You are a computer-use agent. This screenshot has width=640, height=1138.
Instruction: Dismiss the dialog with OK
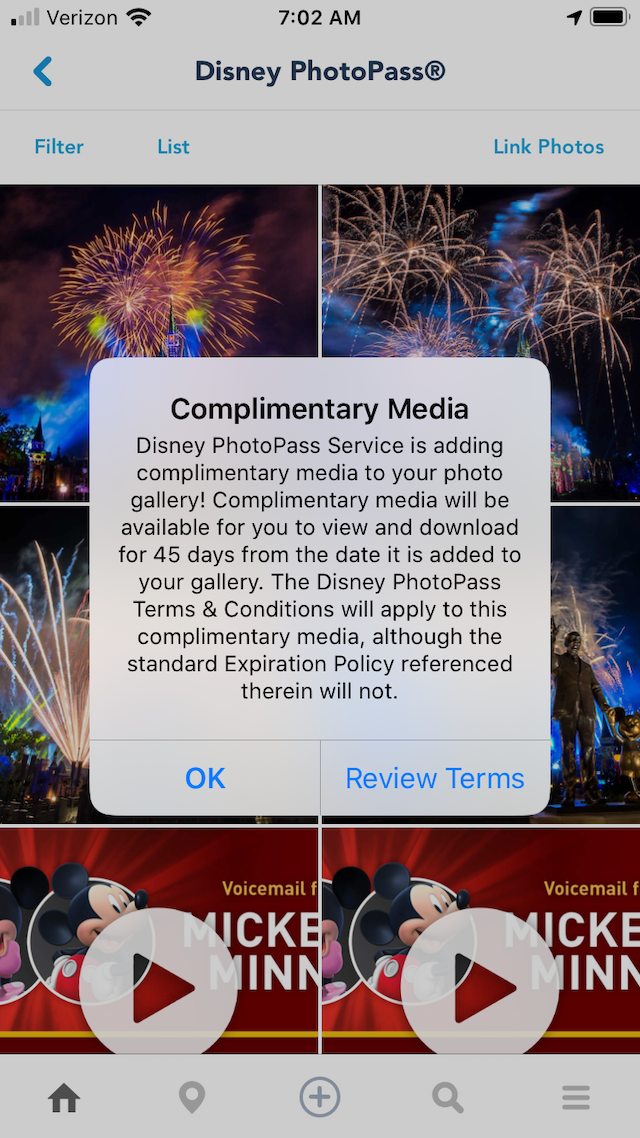[x=205, y=778]
